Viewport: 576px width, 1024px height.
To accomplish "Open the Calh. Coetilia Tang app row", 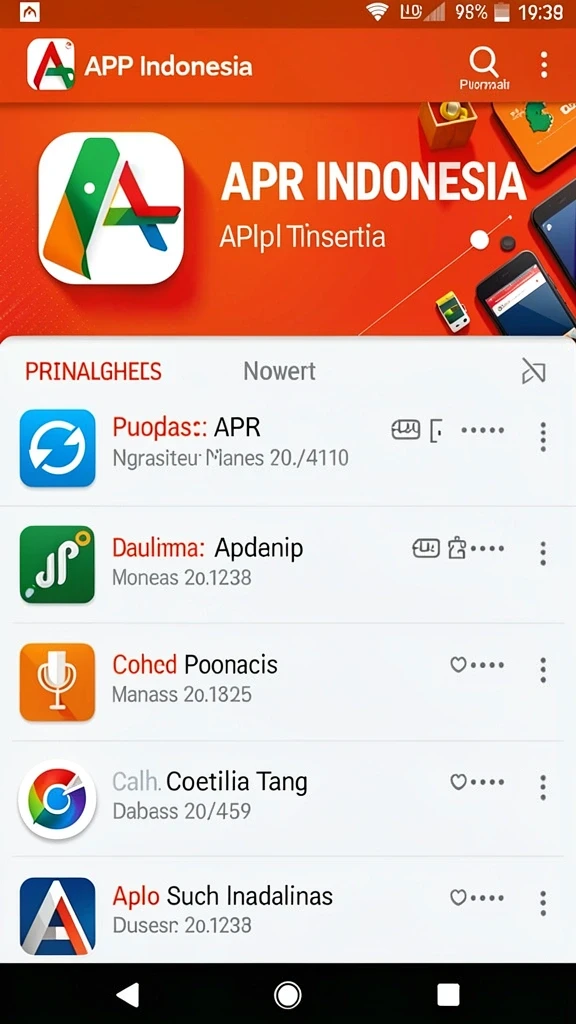I will click(288, 798).
